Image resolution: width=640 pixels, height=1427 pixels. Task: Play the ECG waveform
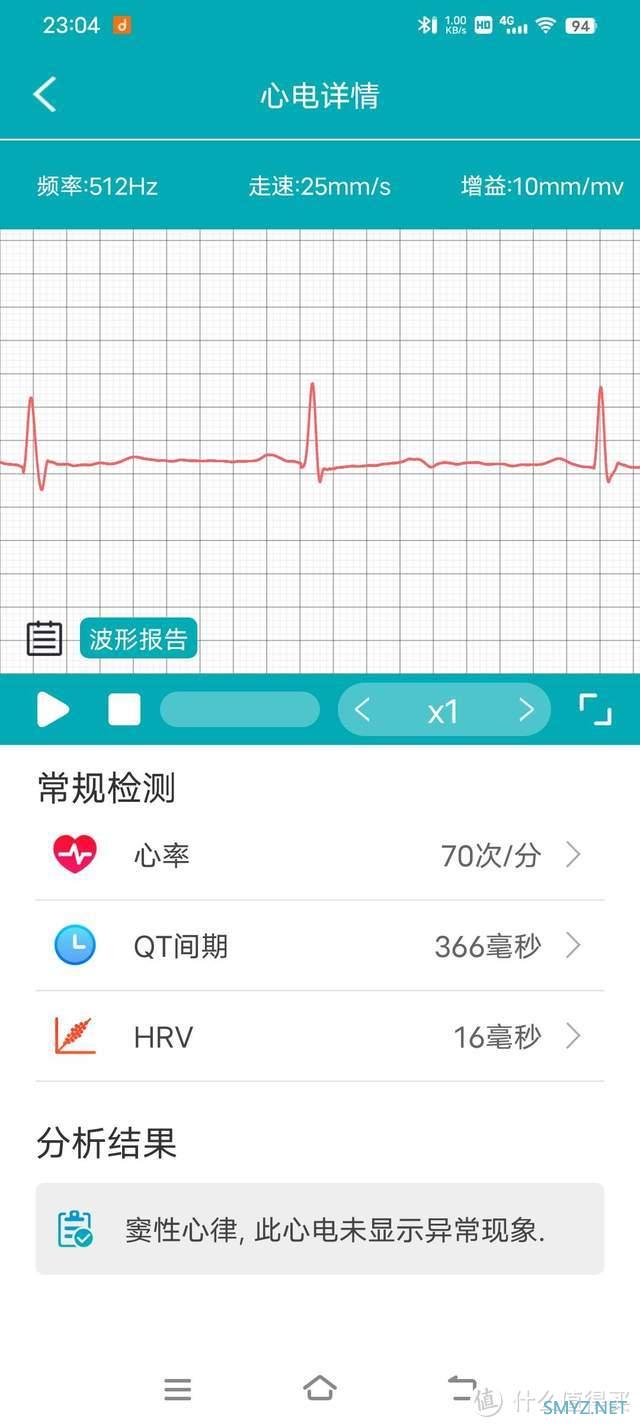pyautogui.click(x=53, y=710)
